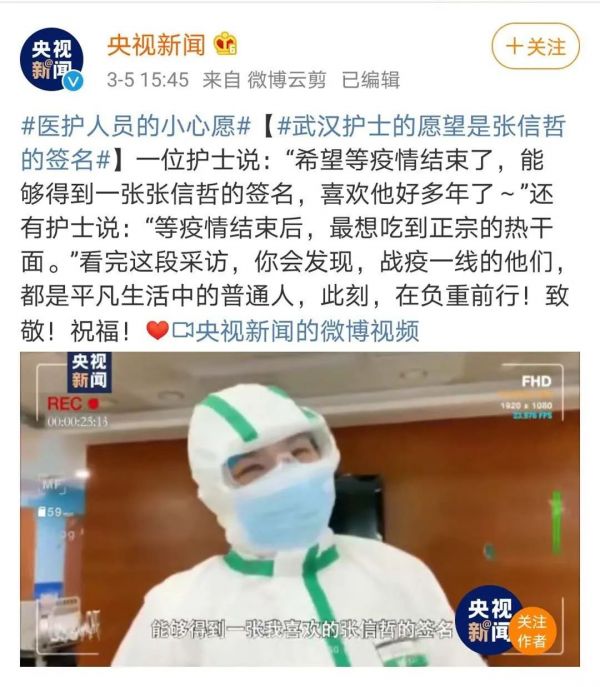Open the 央视新闻 profile avatar
The height and width of the screenshot is (687, 600).
(55, 57)
